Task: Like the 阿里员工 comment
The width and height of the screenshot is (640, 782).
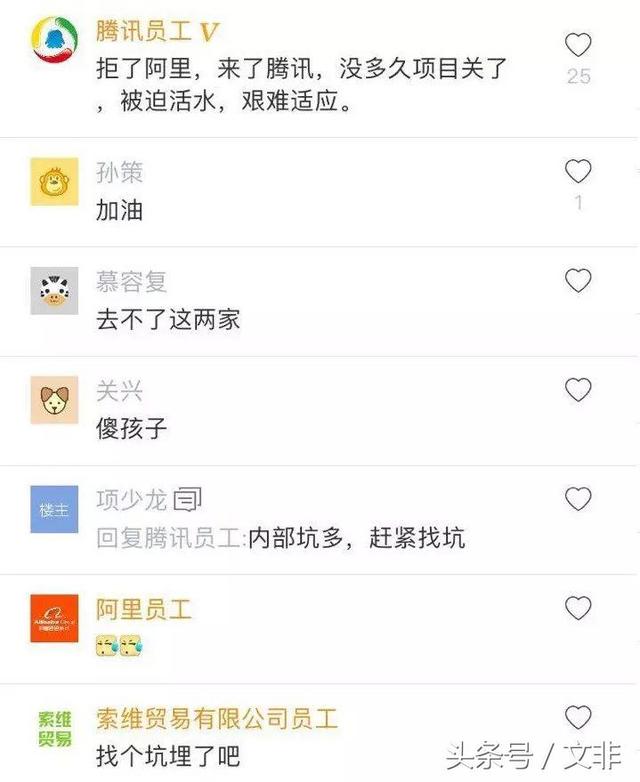Action: [578, 608]
